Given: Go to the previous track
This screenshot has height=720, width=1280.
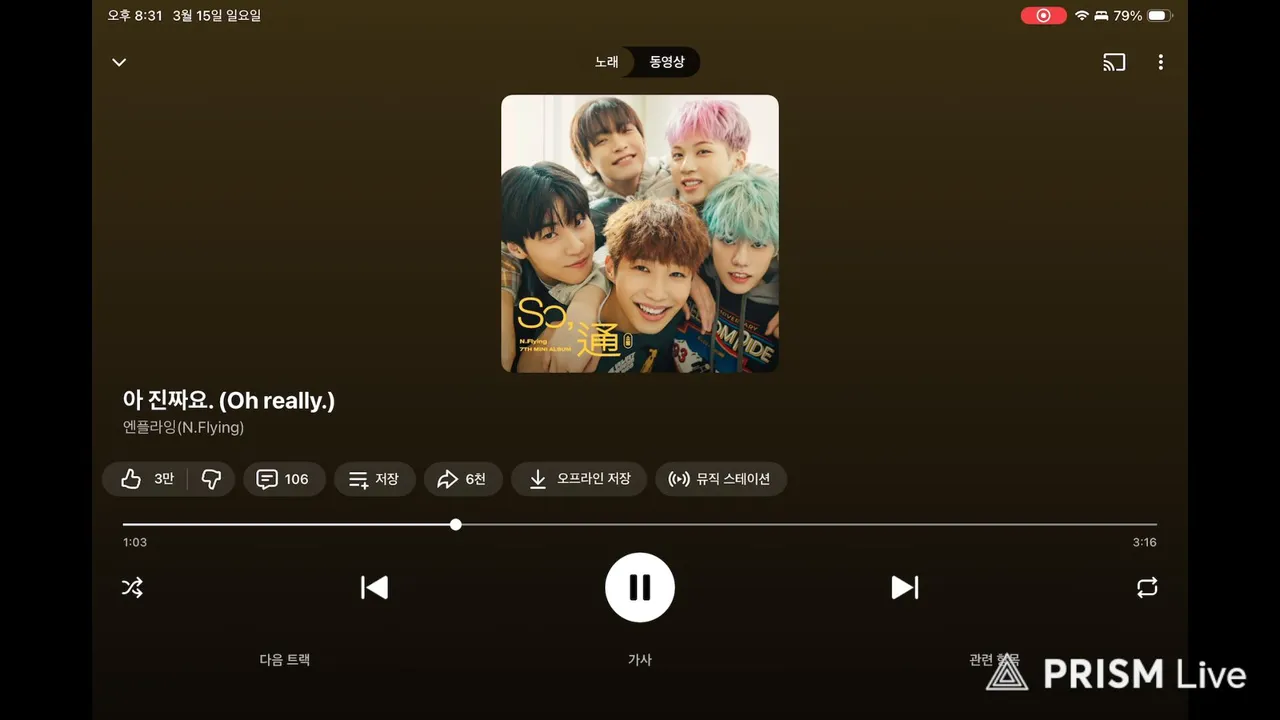Looking at the screenshot, I should [x=374, y=588].
